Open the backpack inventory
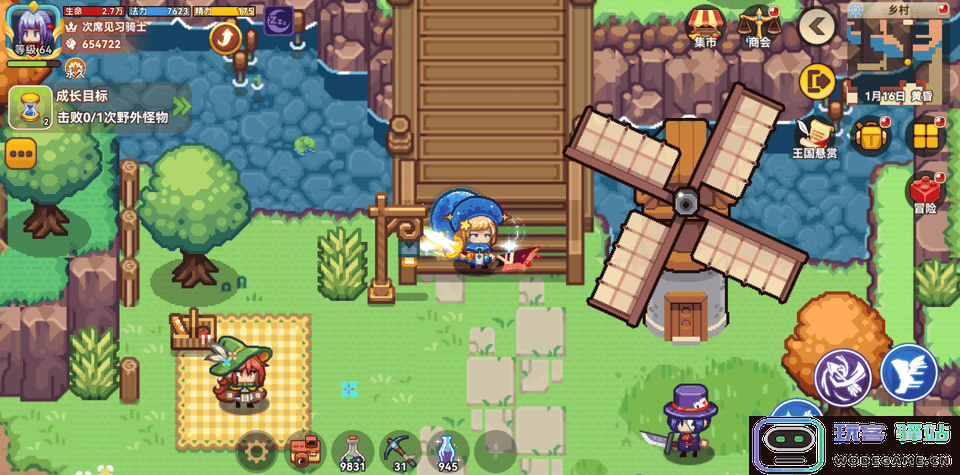The width and height of the screenshot is (960, 475). [871, 135]
